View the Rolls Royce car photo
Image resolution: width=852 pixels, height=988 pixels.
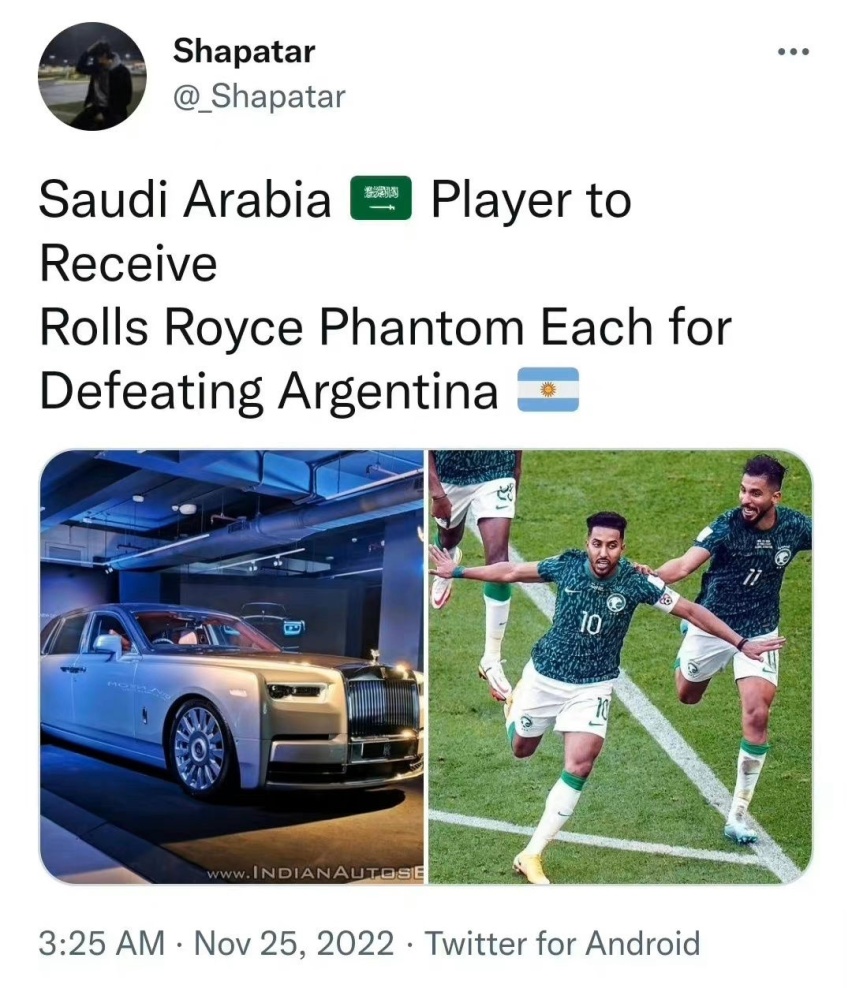tap(232, 667)
